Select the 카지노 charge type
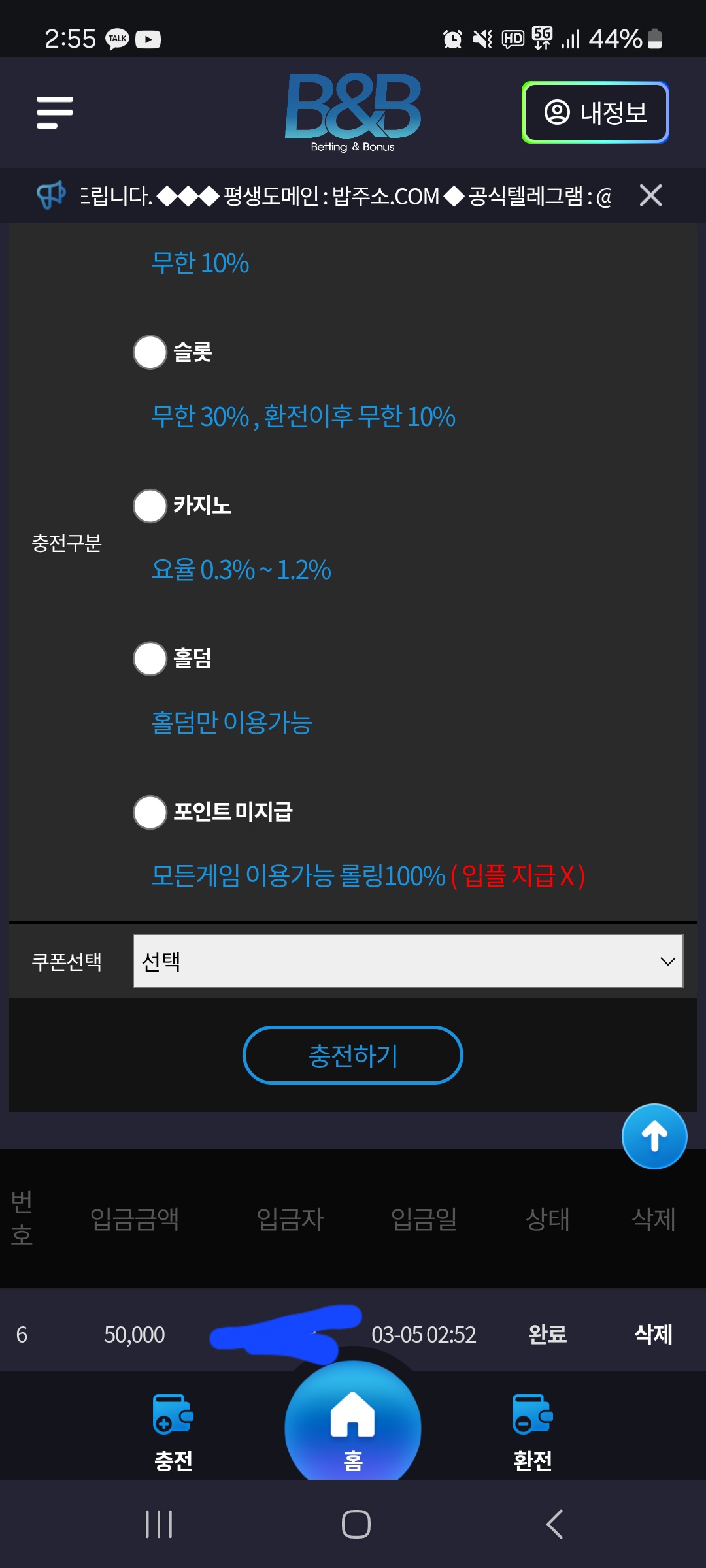 pyautogui.click(x=150, y=506)
